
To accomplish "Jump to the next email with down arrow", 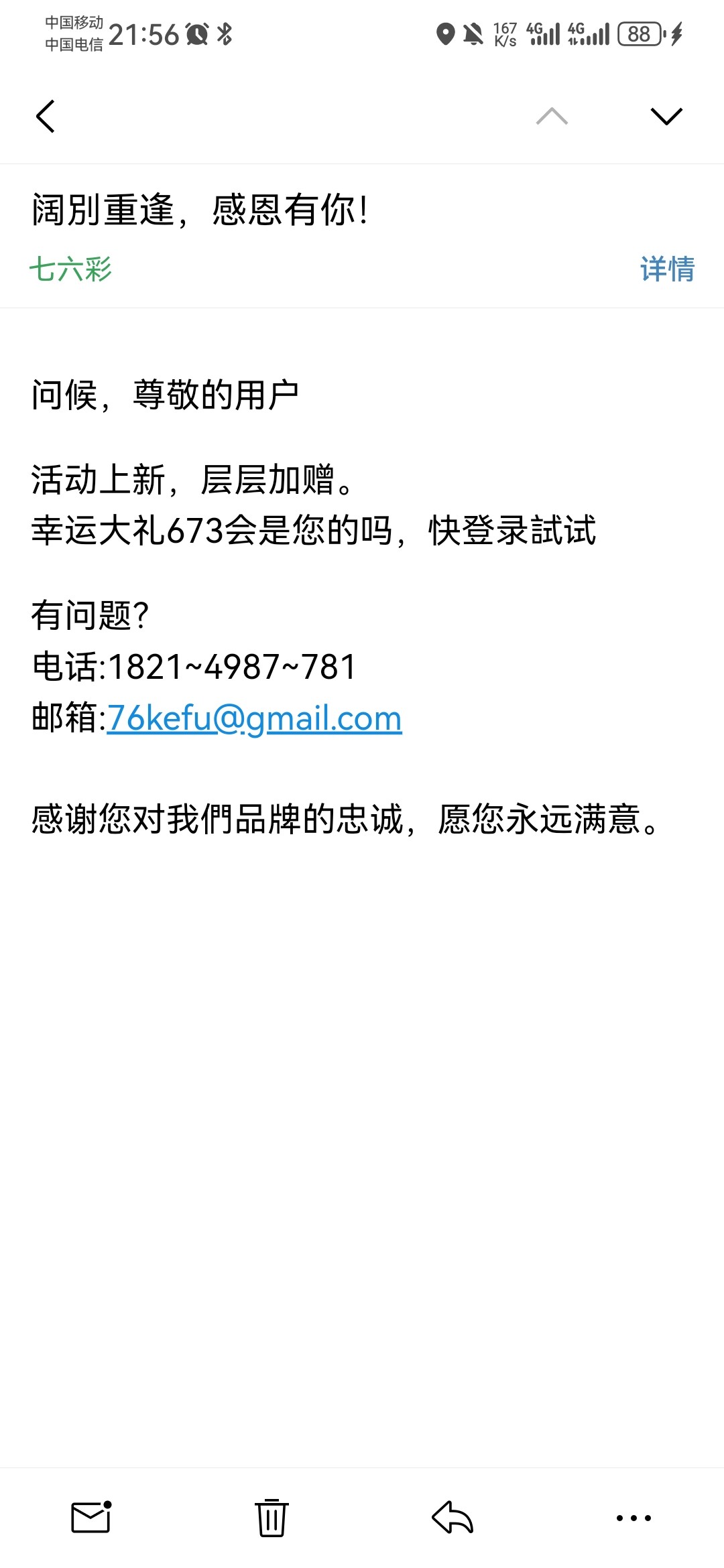I will (666, 117).
